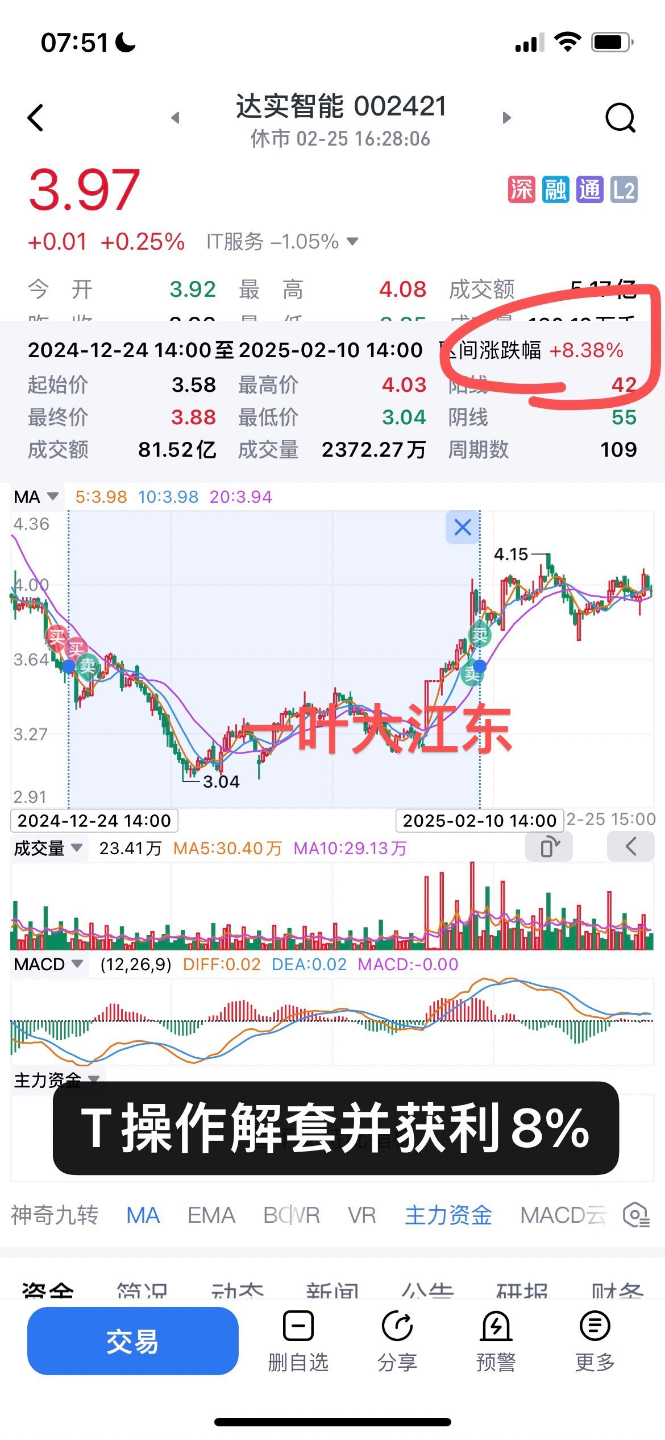The width and height of the screenshot is (665, 1440).
Task: Set a price alert with 预警
Action: tap(496, 1341)
